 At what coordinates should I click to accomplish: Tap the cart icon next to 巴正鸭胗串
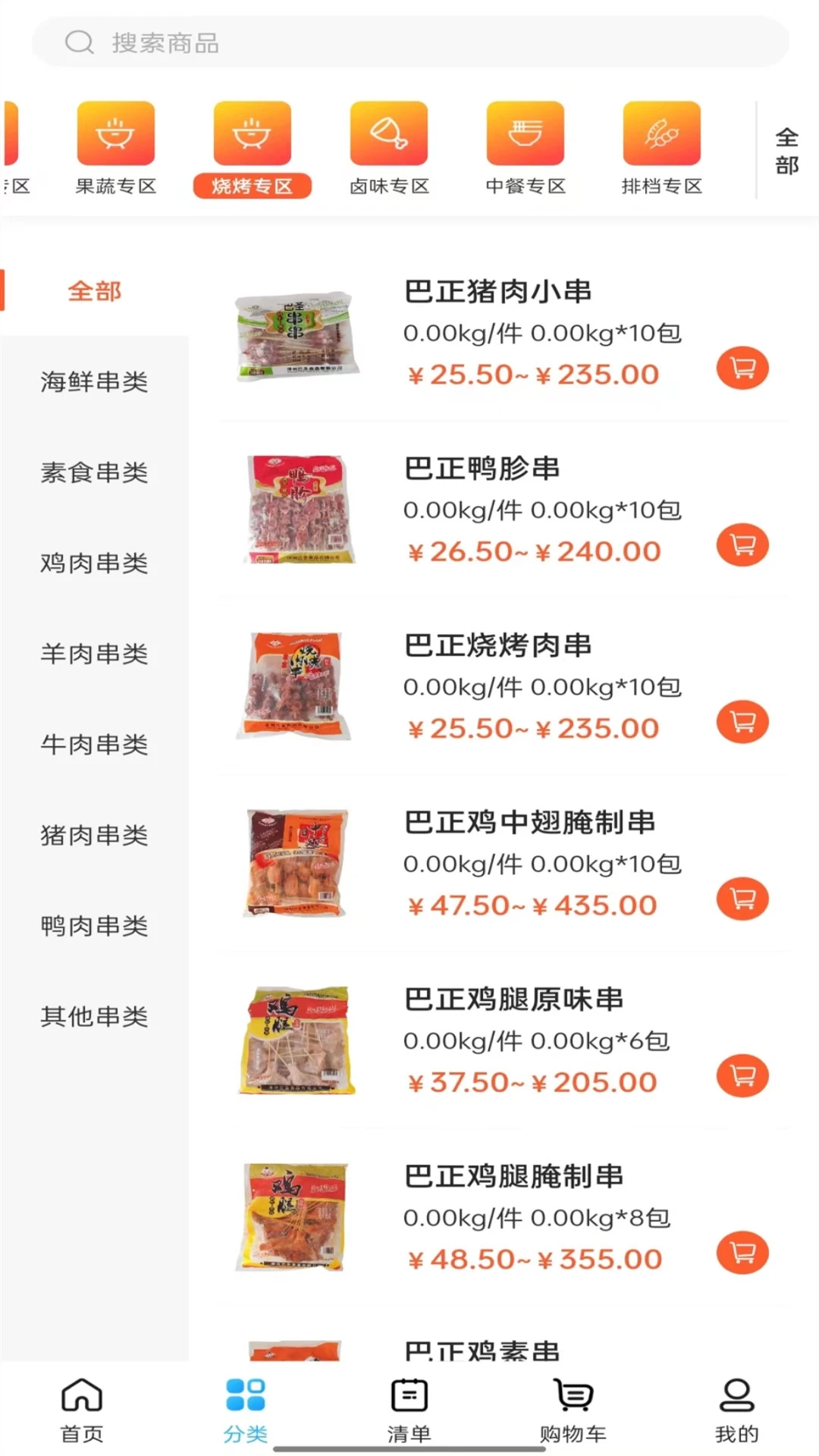(x=742, y=544)
